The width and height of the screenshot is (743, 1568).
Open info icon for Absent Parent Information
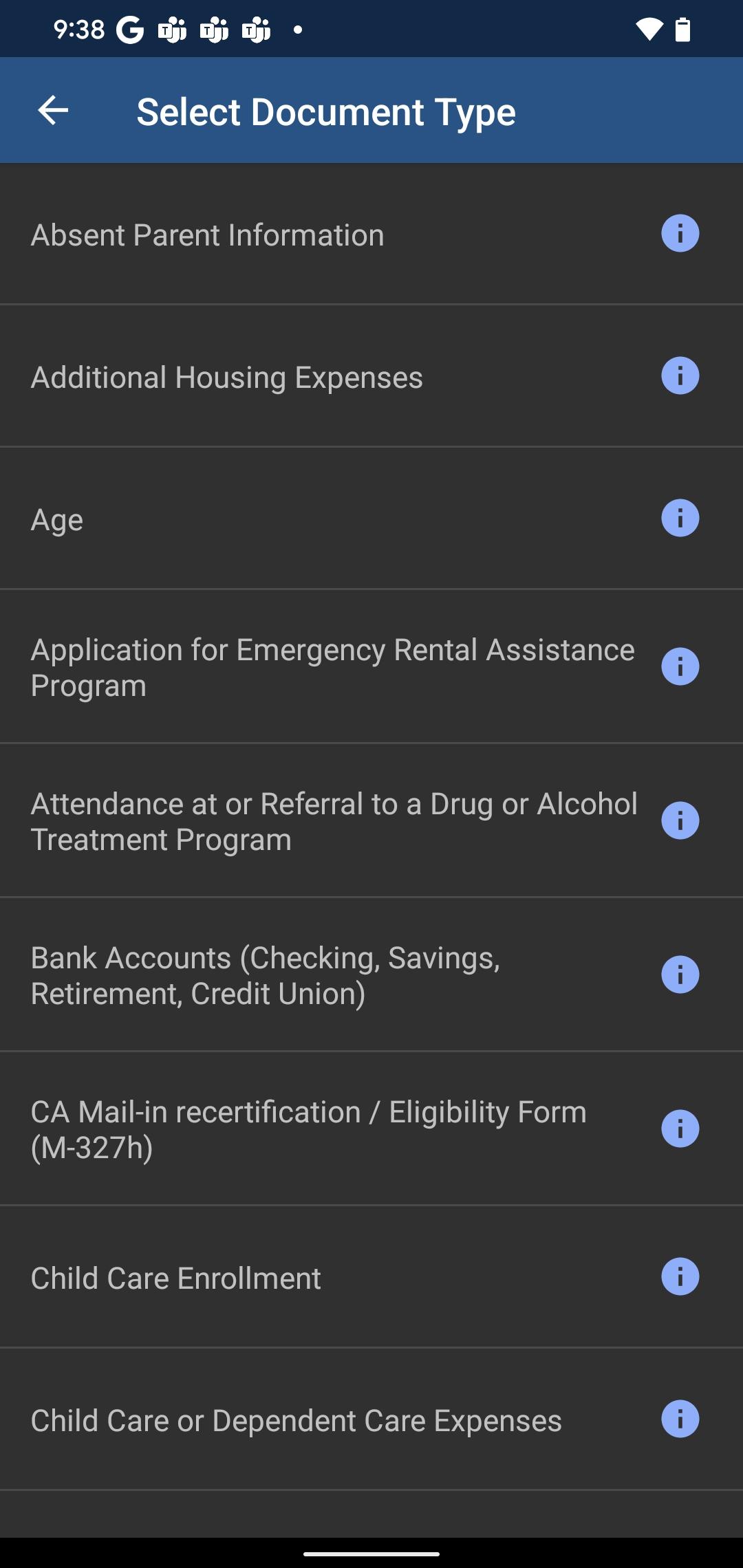(x=680, y=233)
